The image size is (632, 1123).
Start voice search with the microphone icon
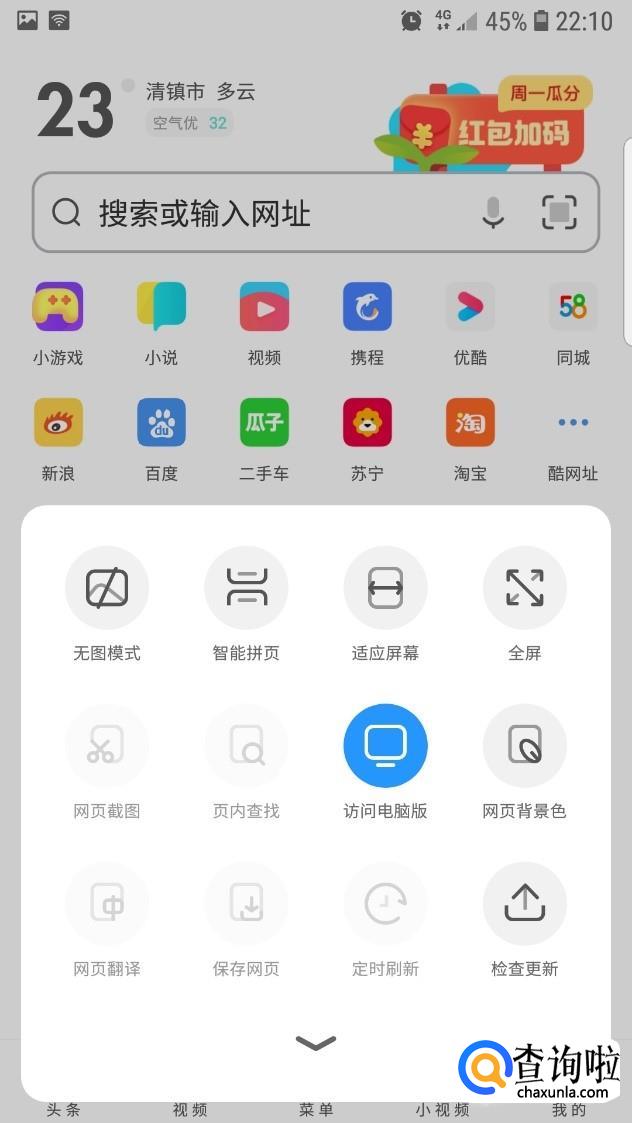493,212
